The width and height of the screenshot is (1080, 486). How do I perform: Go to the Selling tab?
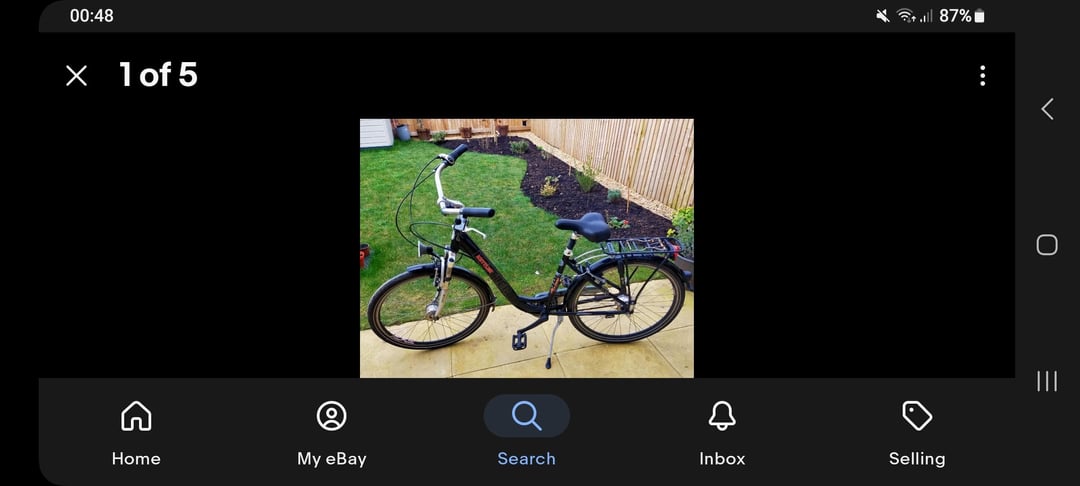(x=917, y=432)
